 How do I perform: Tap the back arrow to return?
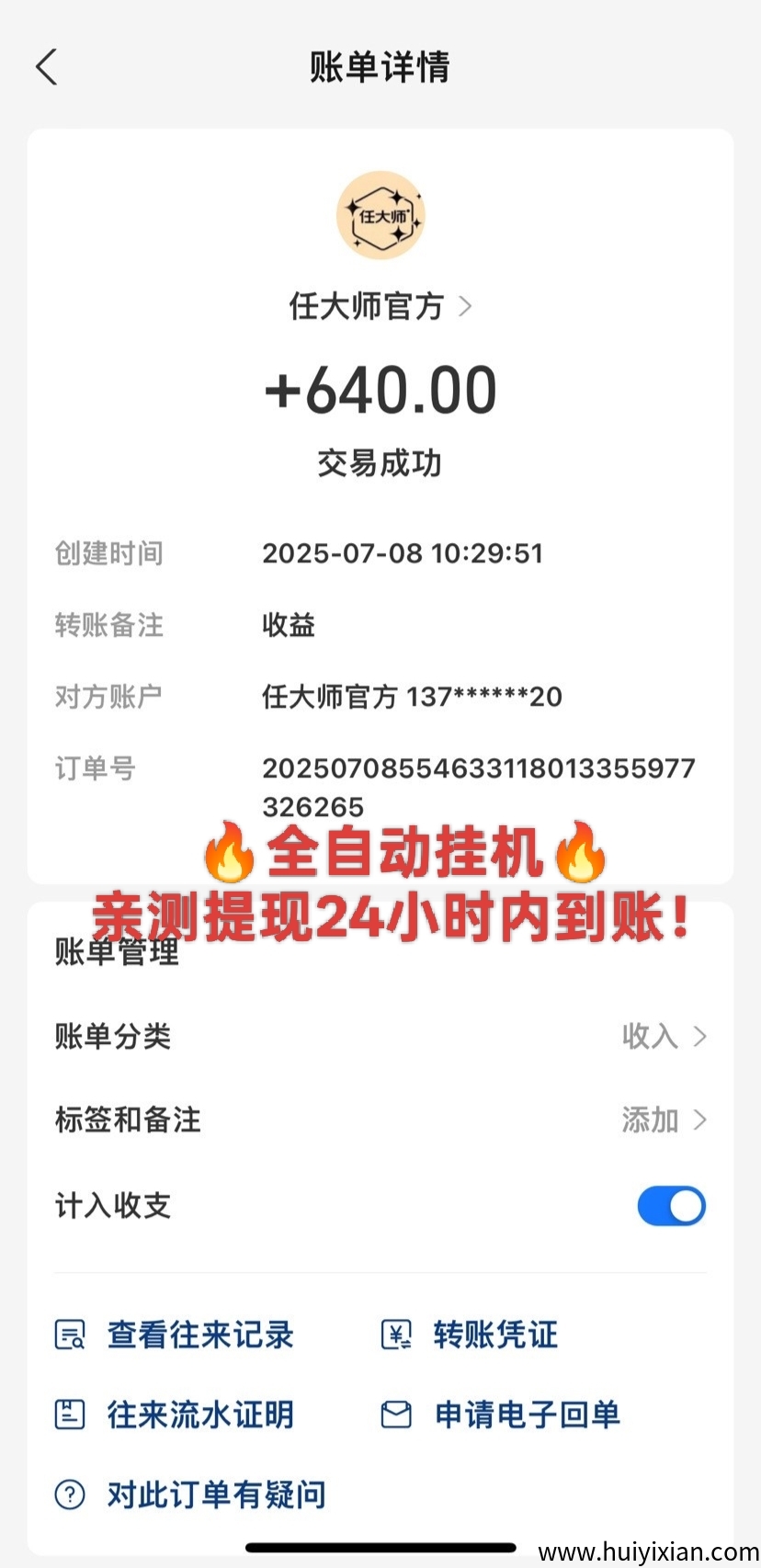pos(47,66)
